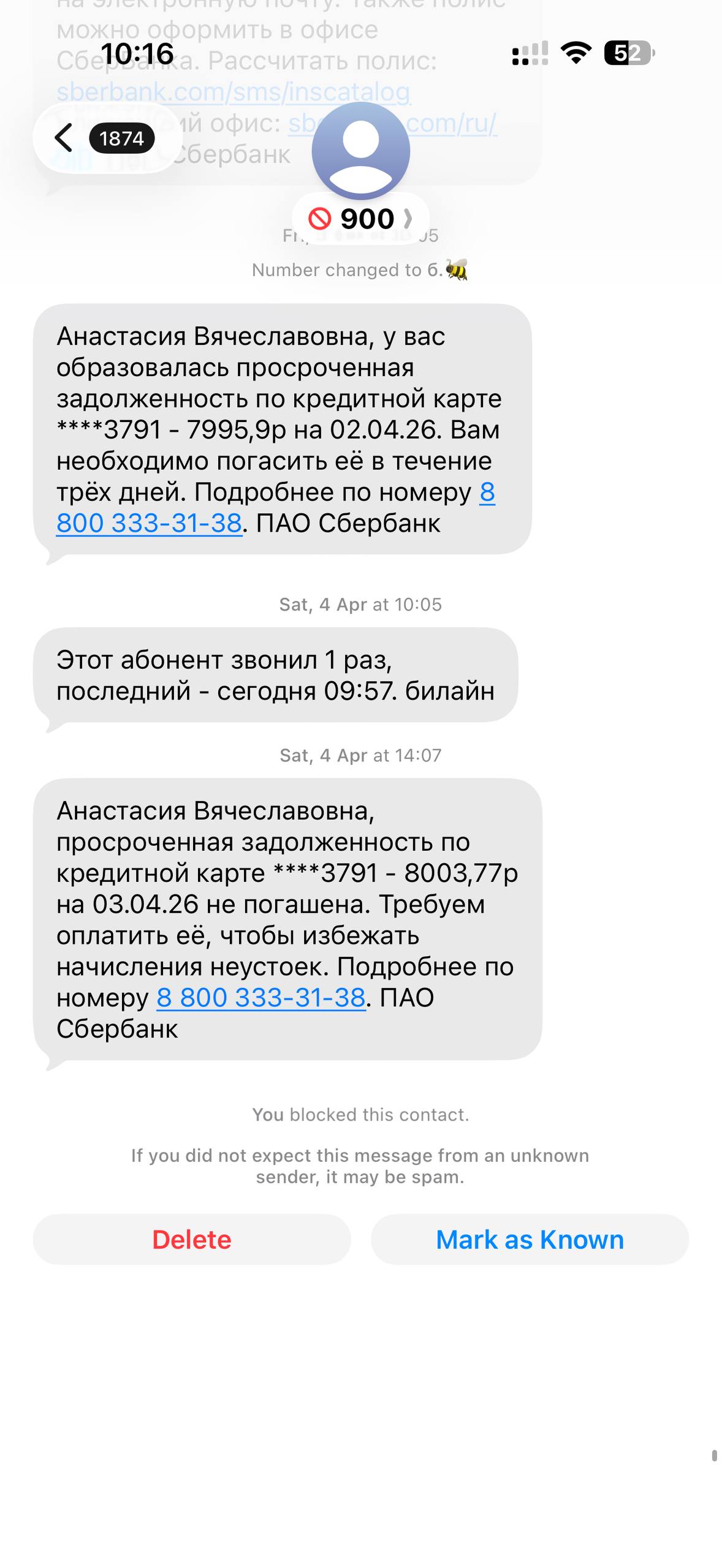Screen dimensions: 722x1568
Task: Open the sberbank.com/sms/inscatalog link
Action: 233,92
